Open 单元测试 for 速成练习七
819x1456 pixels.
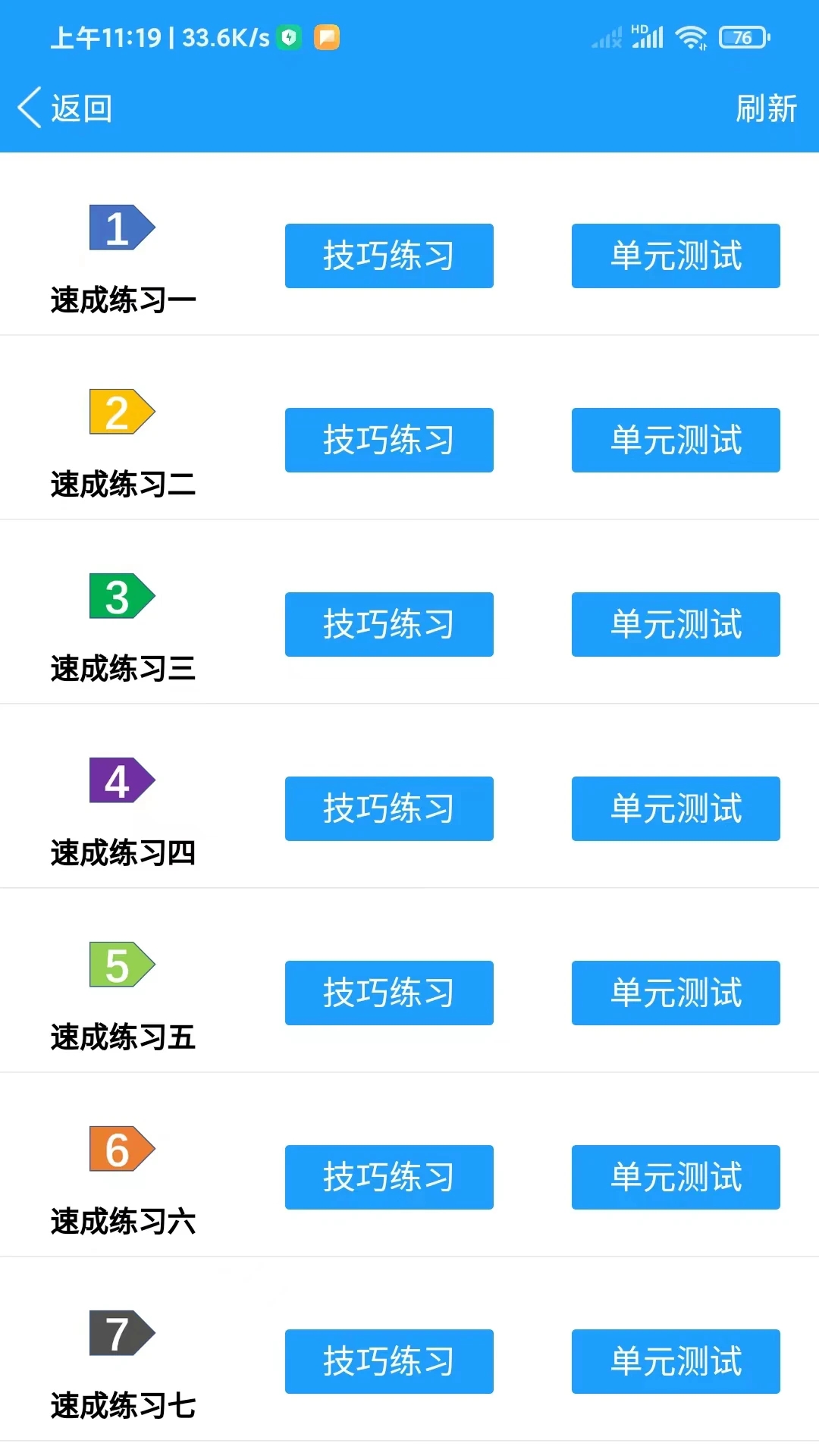(675, 1361)
